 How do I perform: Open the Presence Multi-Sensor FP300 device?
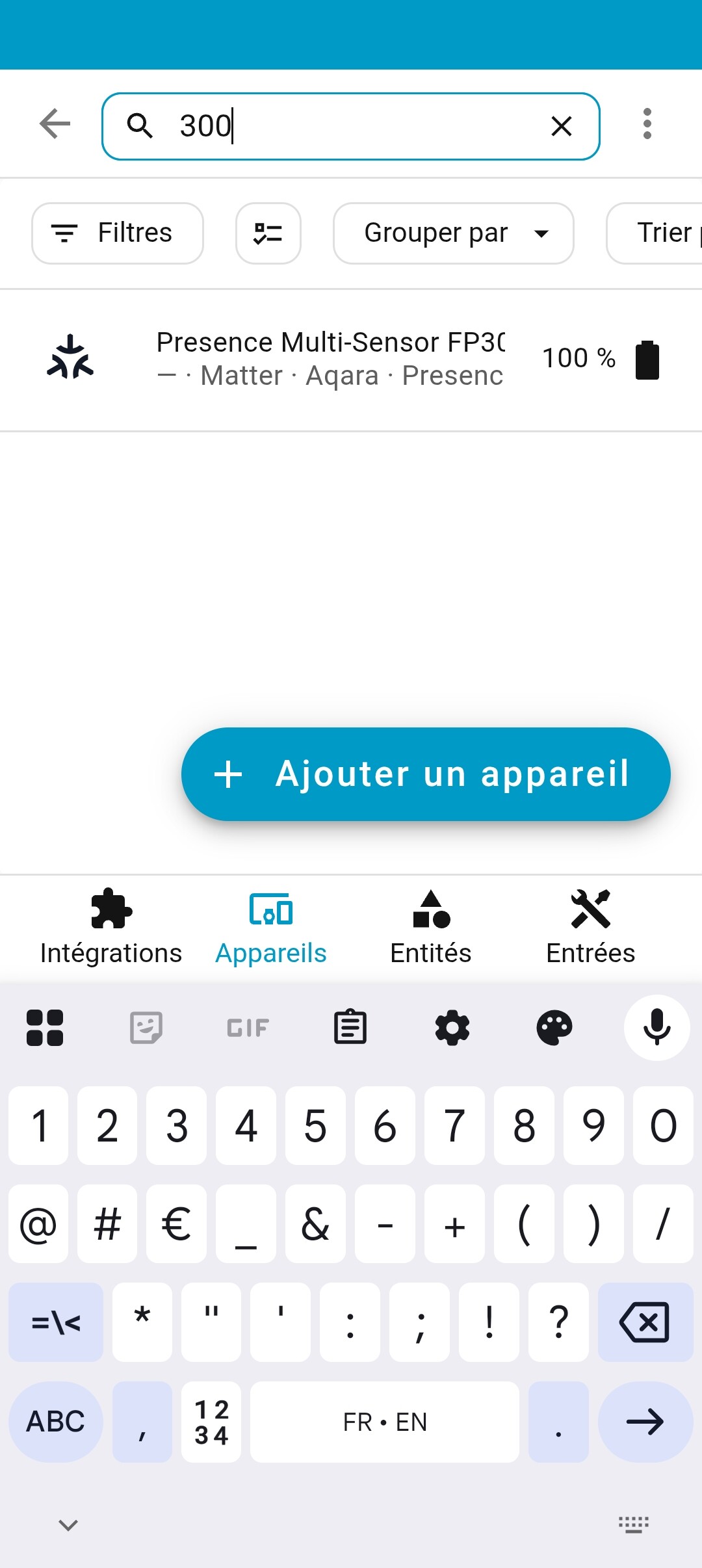pyautogui.click(x=330, y=359)
